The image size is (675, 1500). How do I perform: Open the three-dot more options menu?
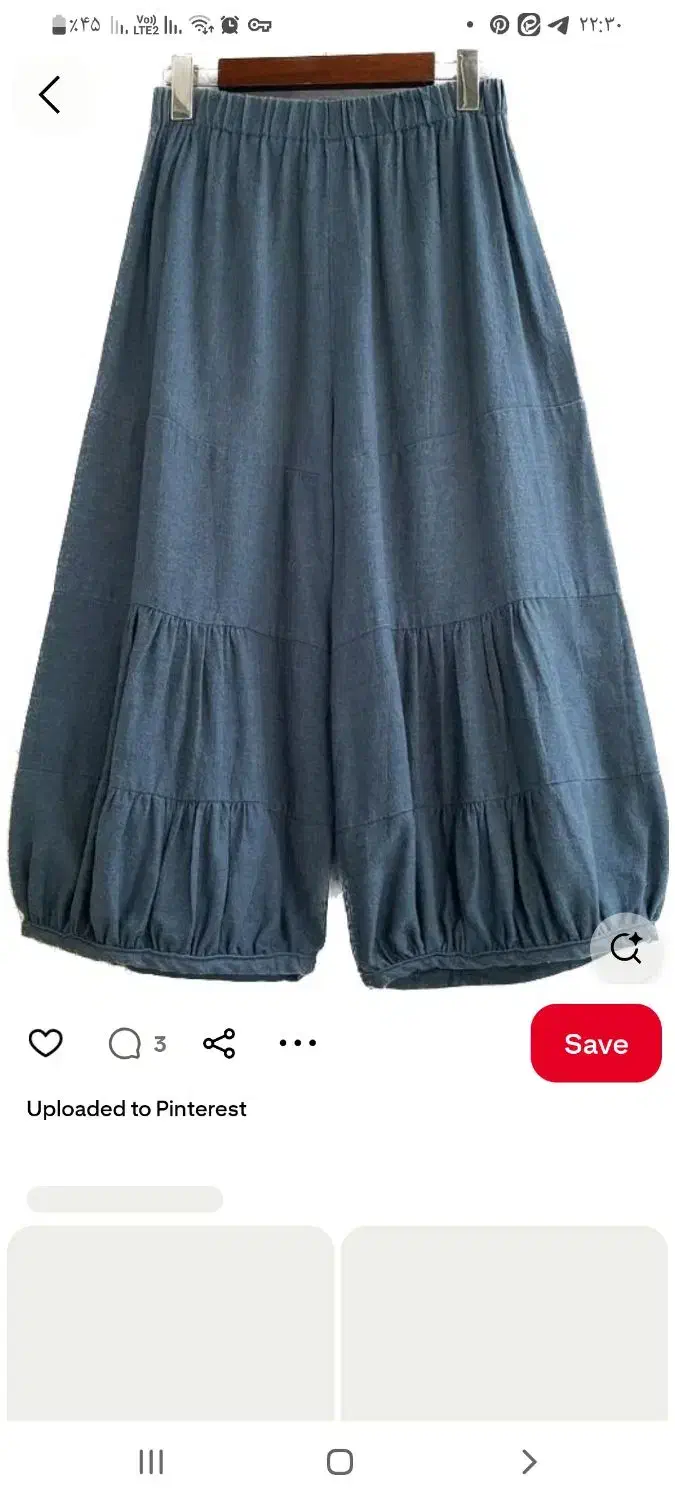[297, 1043]
